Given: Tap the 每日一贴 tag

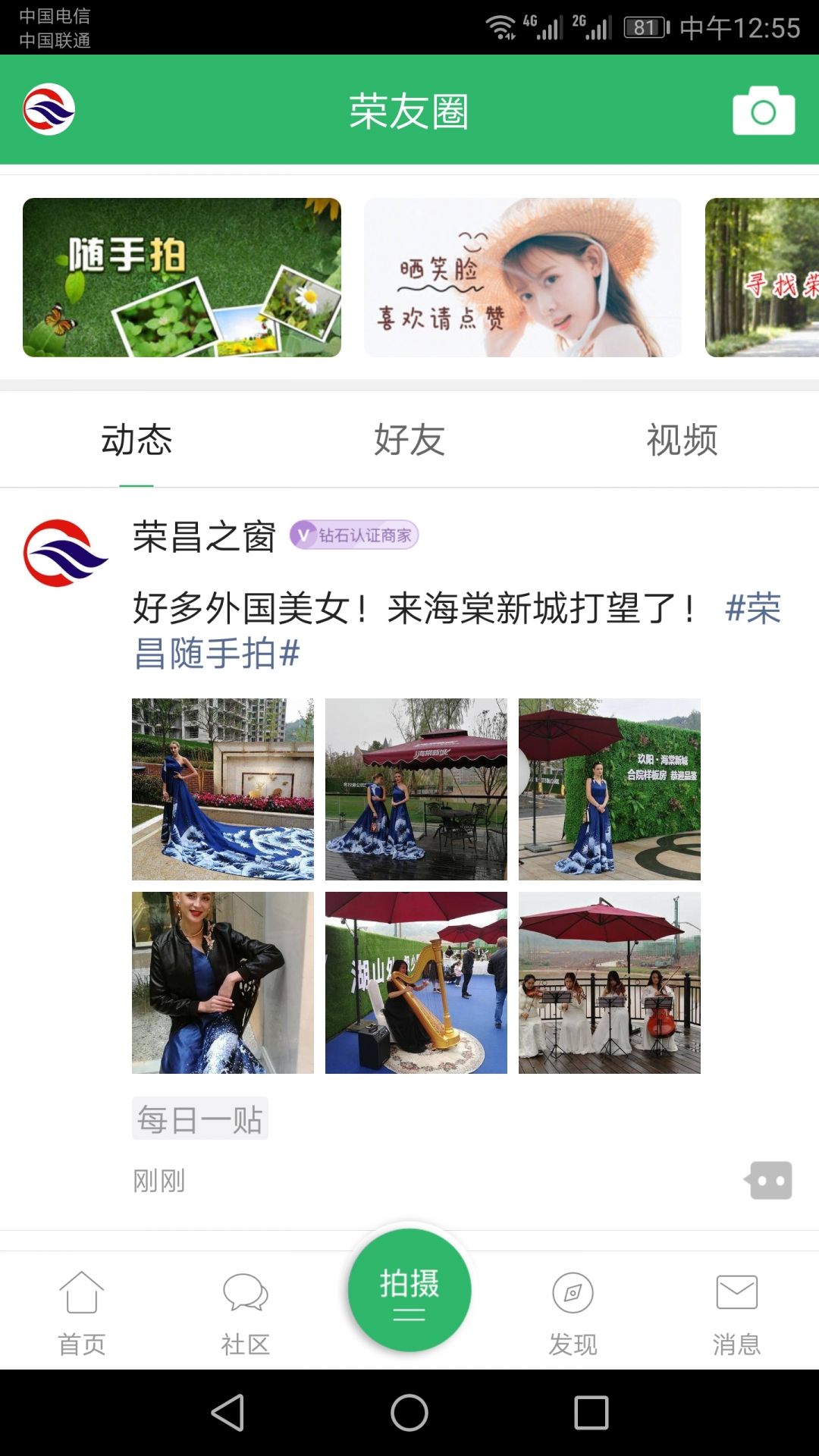Looking at the screenshot, I should [200, 1119].
